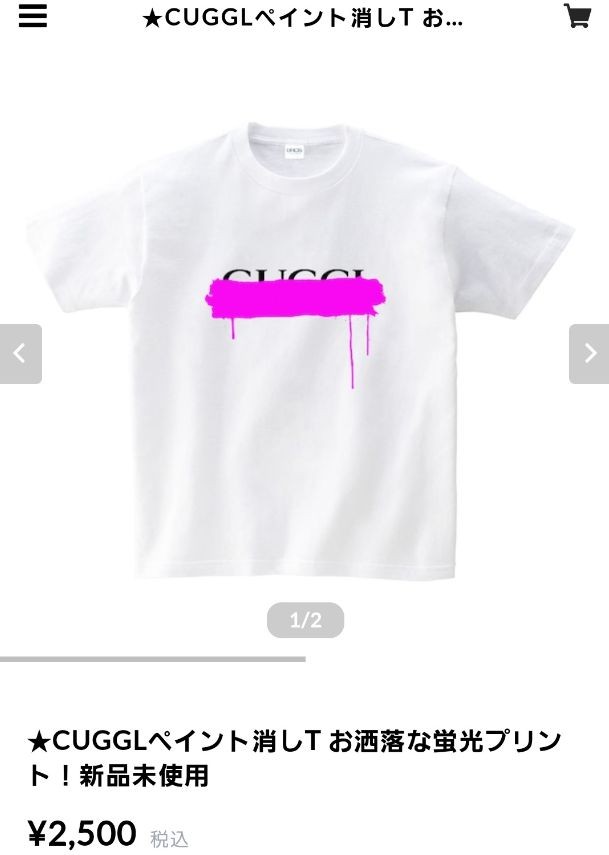Image resolution: width=609 pixels, height=855 pixels.
Task: Show the next product image
Action: point(589,353)
